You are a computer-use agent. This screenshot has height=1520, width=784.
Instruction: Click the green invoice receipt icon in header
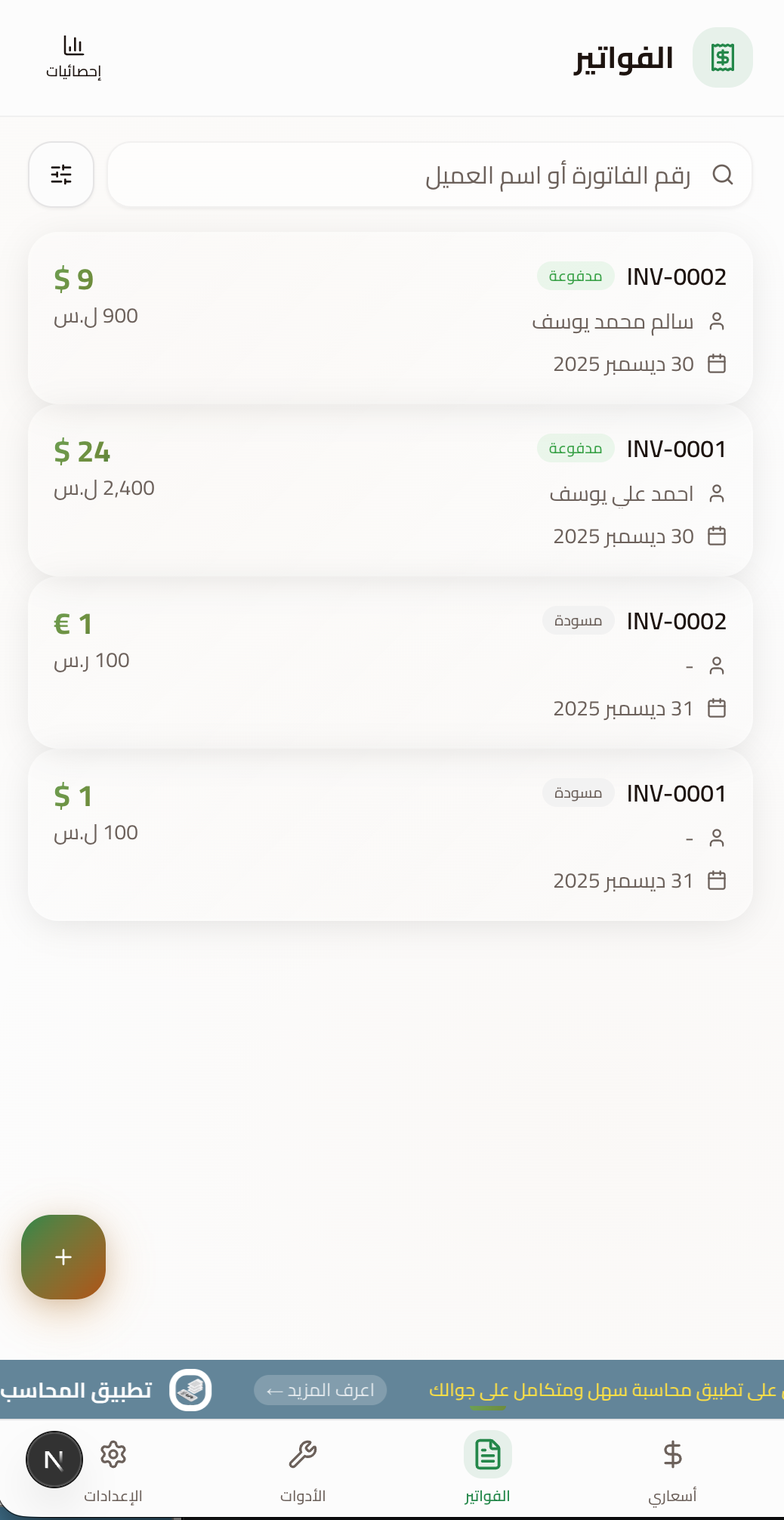click(724, 57)
